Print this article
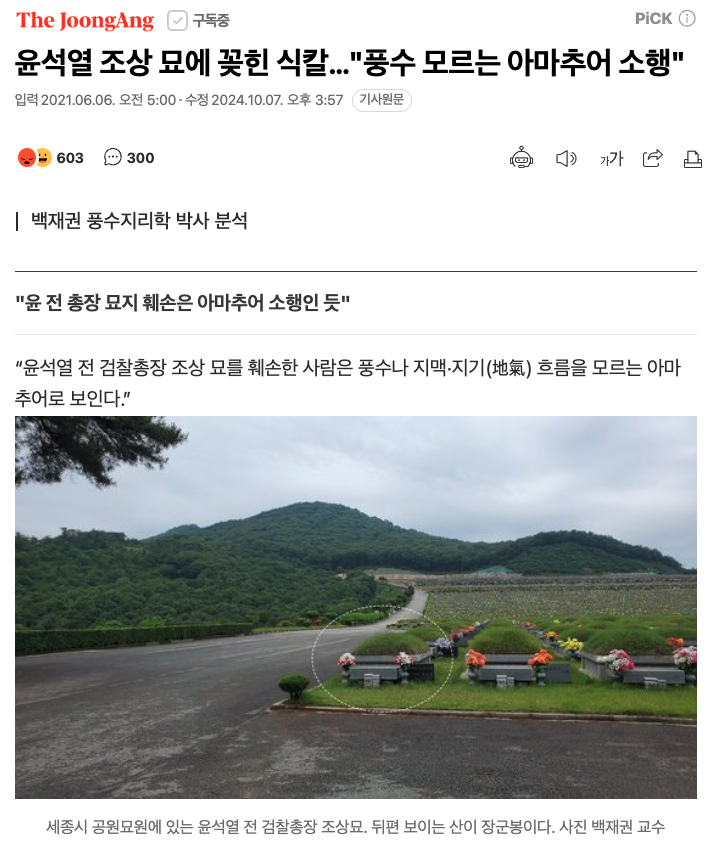717x847 pixels. [692, 158]
